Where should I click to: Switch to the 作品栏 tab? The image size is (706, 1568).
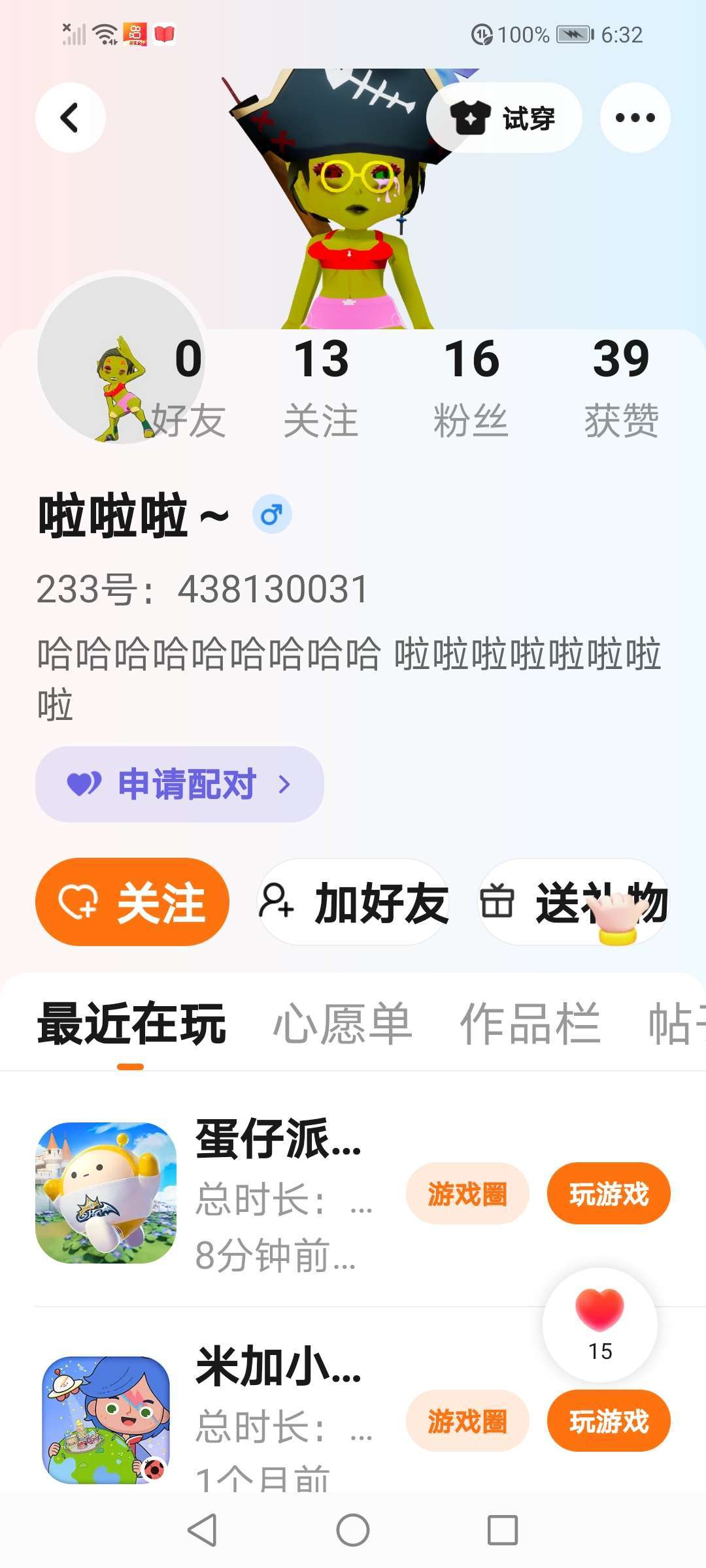tap(529, 1024)
